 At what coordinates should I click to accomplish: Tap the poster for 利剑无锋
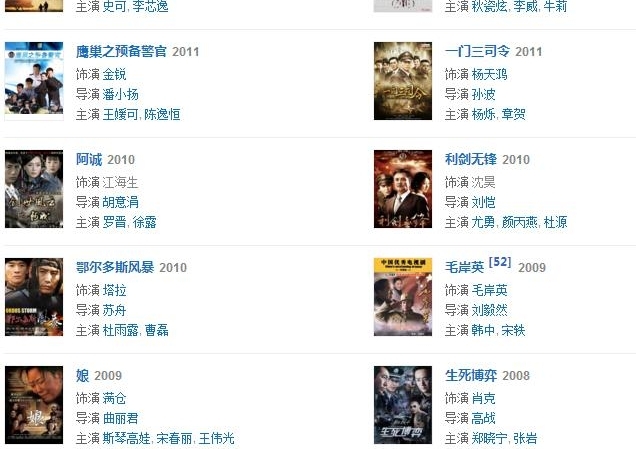[403, 189]
